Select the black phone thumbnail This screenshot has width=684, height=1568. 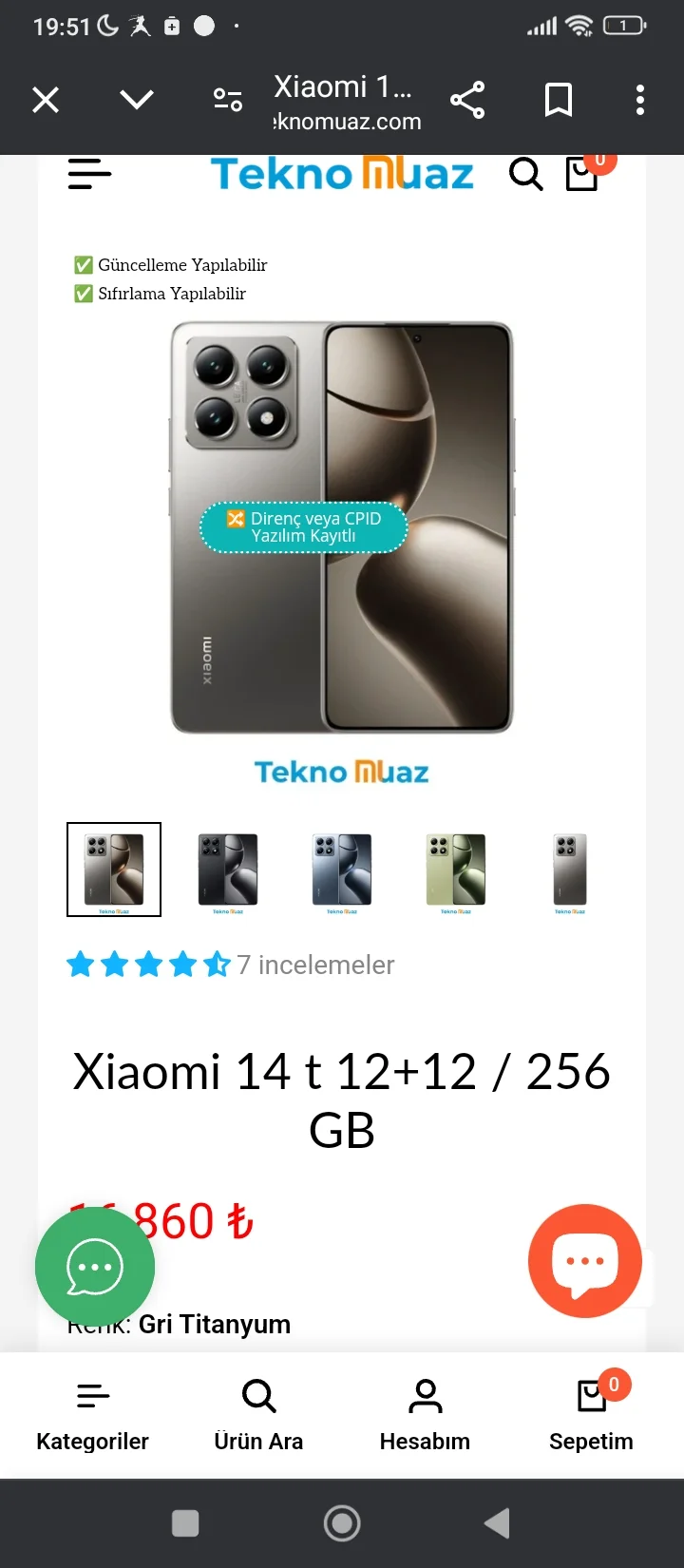coord(228,870)
